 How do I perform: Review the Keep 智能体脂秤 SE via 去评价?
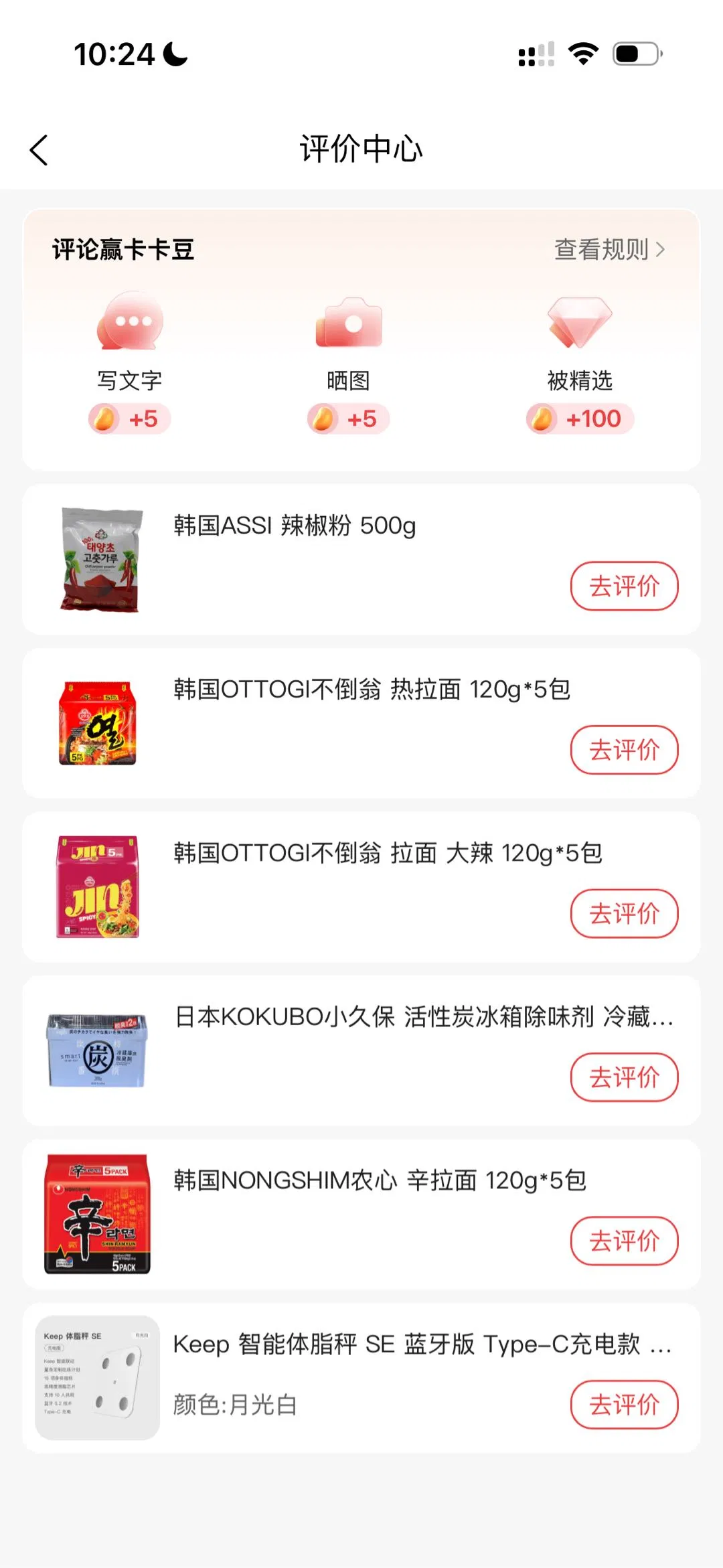pos(624,1405)
